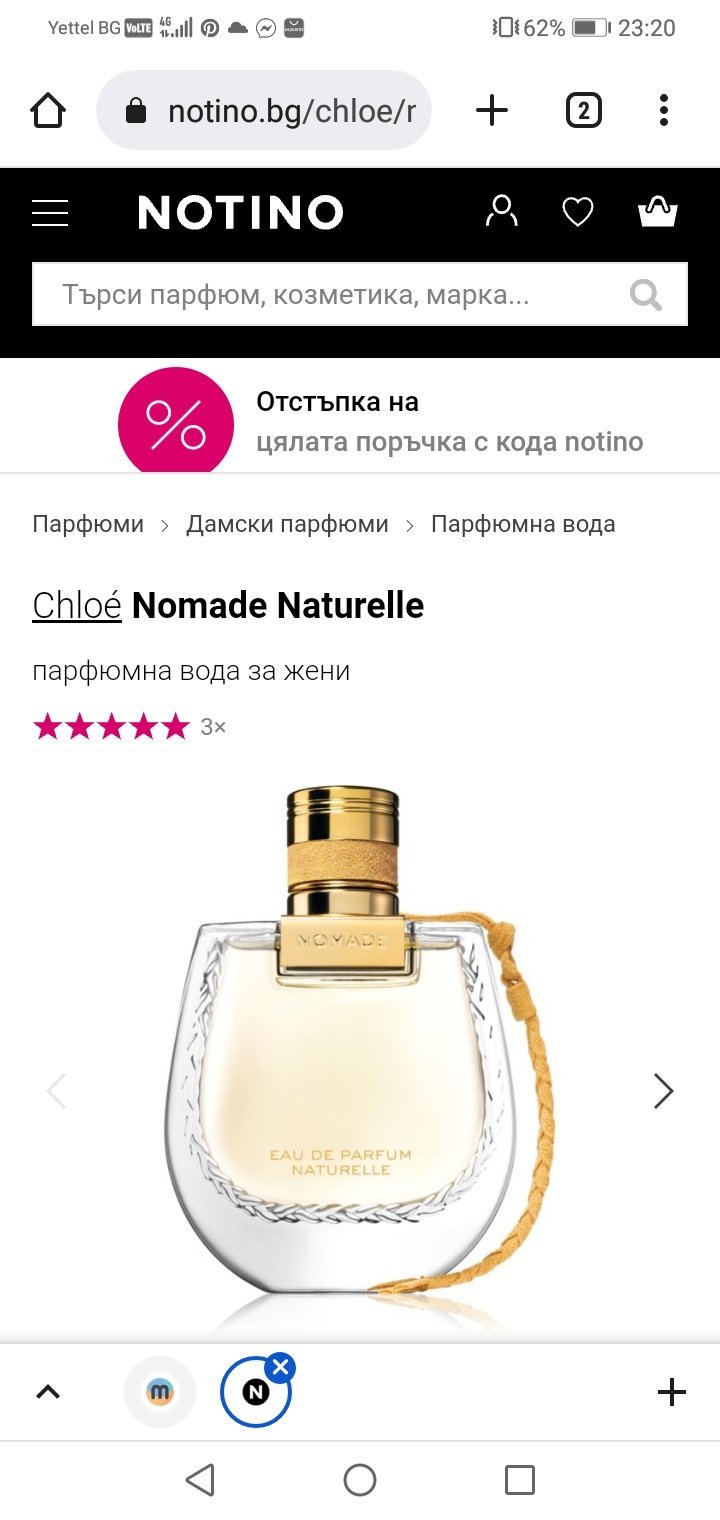The image size is (720, 1520).
Task: Add a new tab to the tab group
Action: pyautogui.click(x=671, y=1392)
